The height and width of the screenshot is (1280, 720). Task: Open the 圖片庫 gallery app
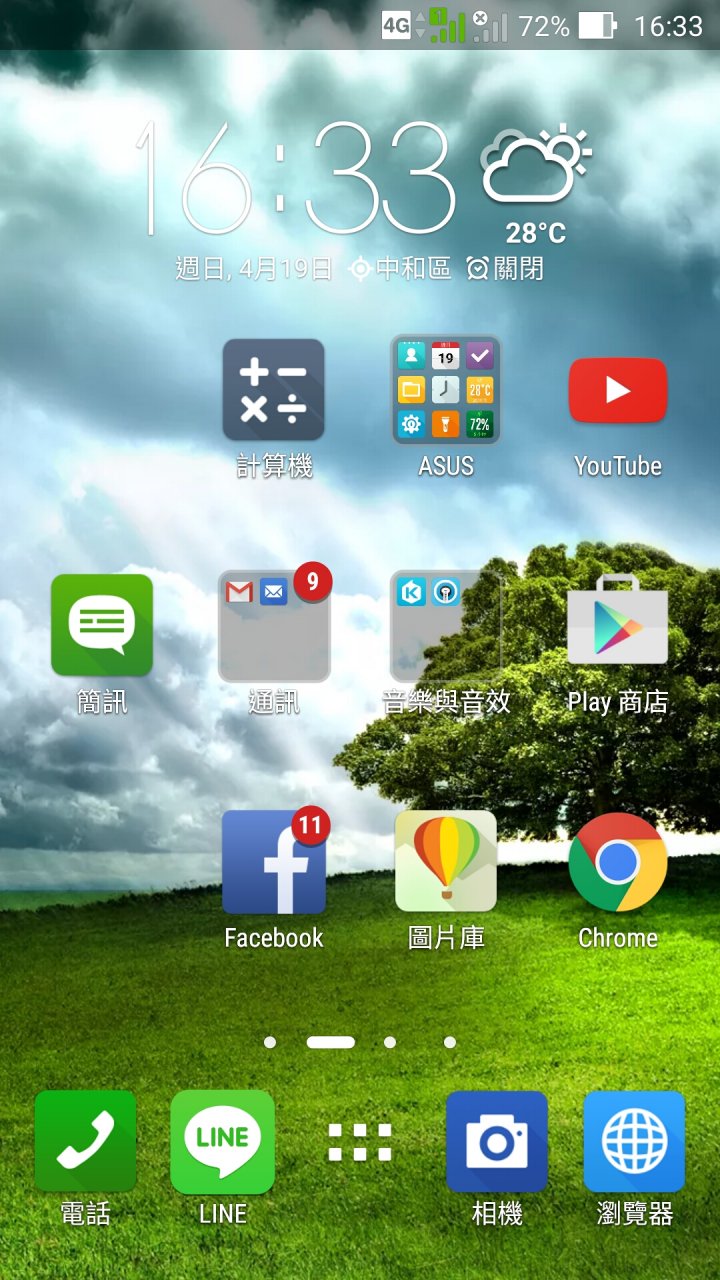[x=446, y=862]
